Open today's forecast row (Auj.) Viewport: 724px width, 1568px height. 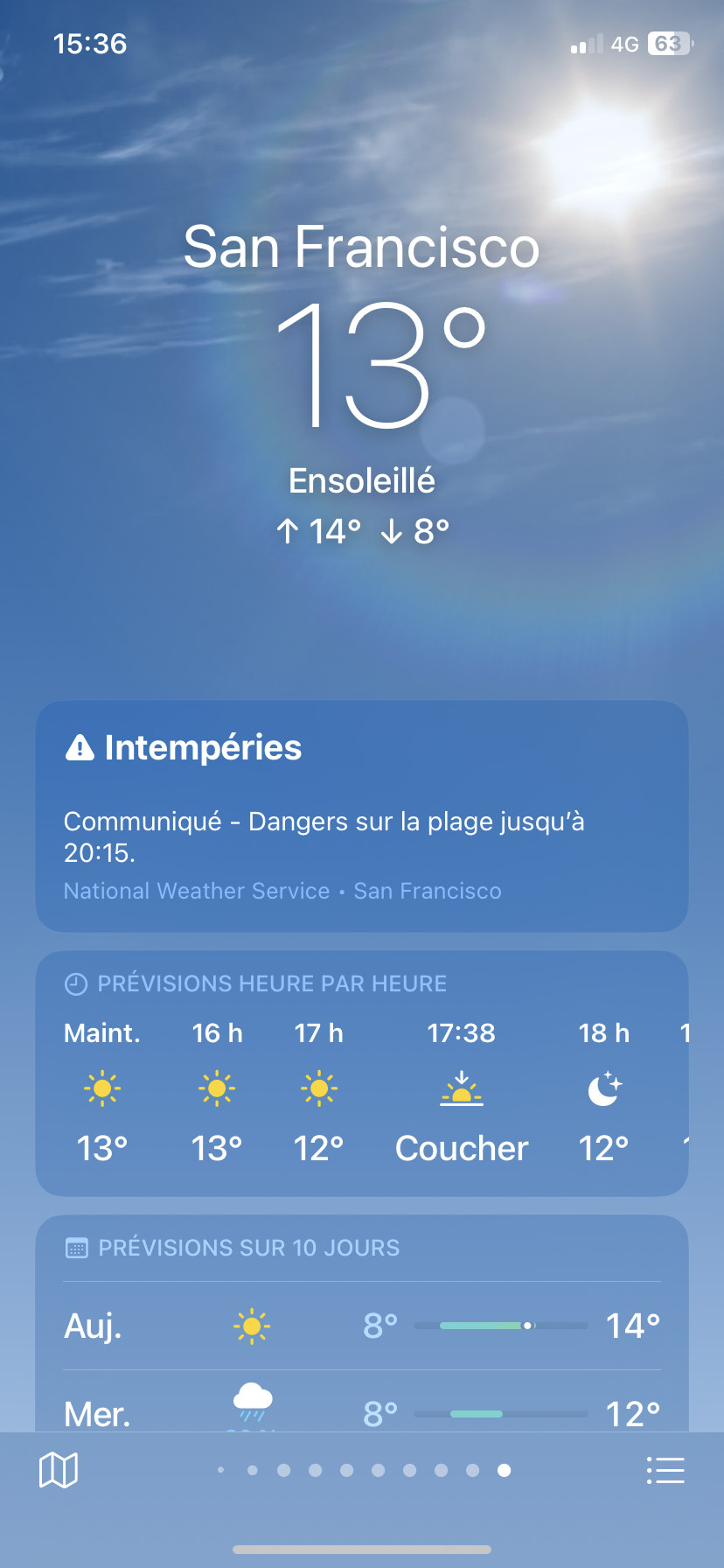click(x=361, y=1326)
